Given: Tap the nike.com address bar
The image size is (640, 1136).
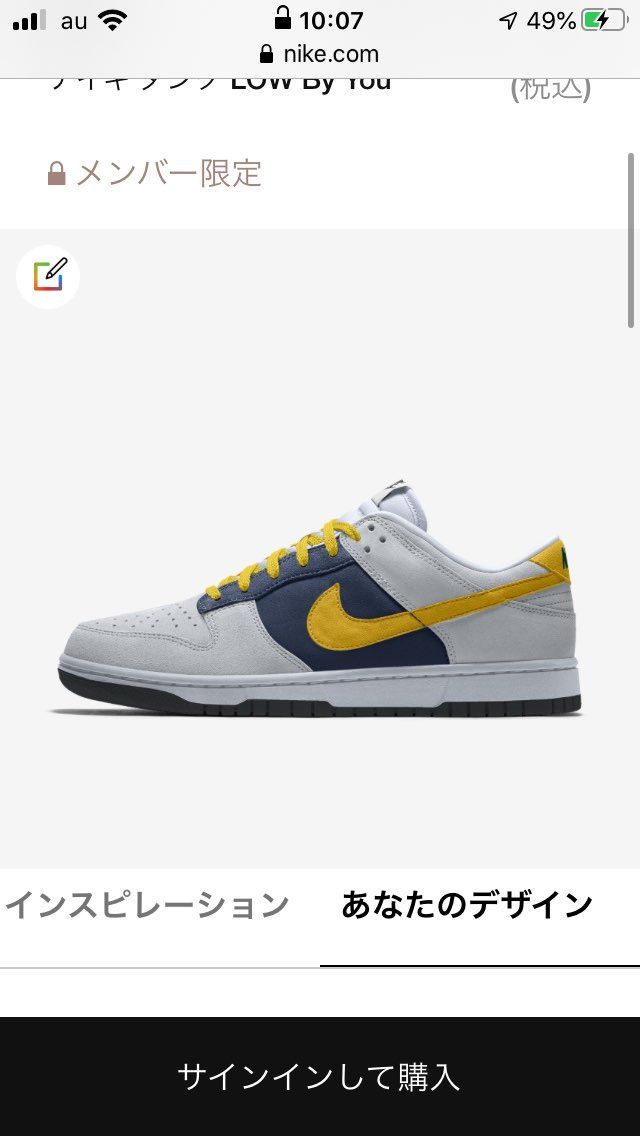Looking at the screenshot, I should click(320, 54).
